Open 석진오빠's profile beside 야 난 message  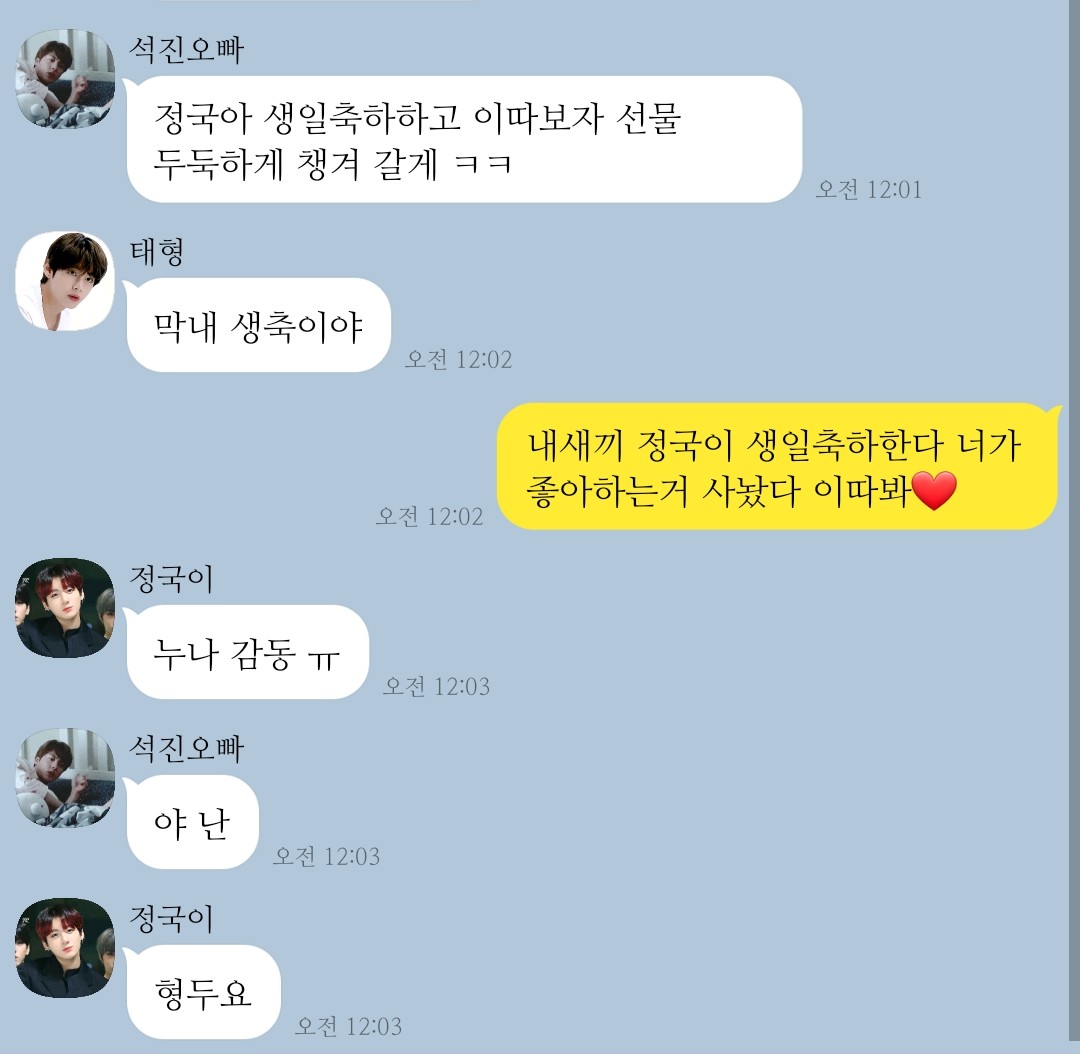65,778
